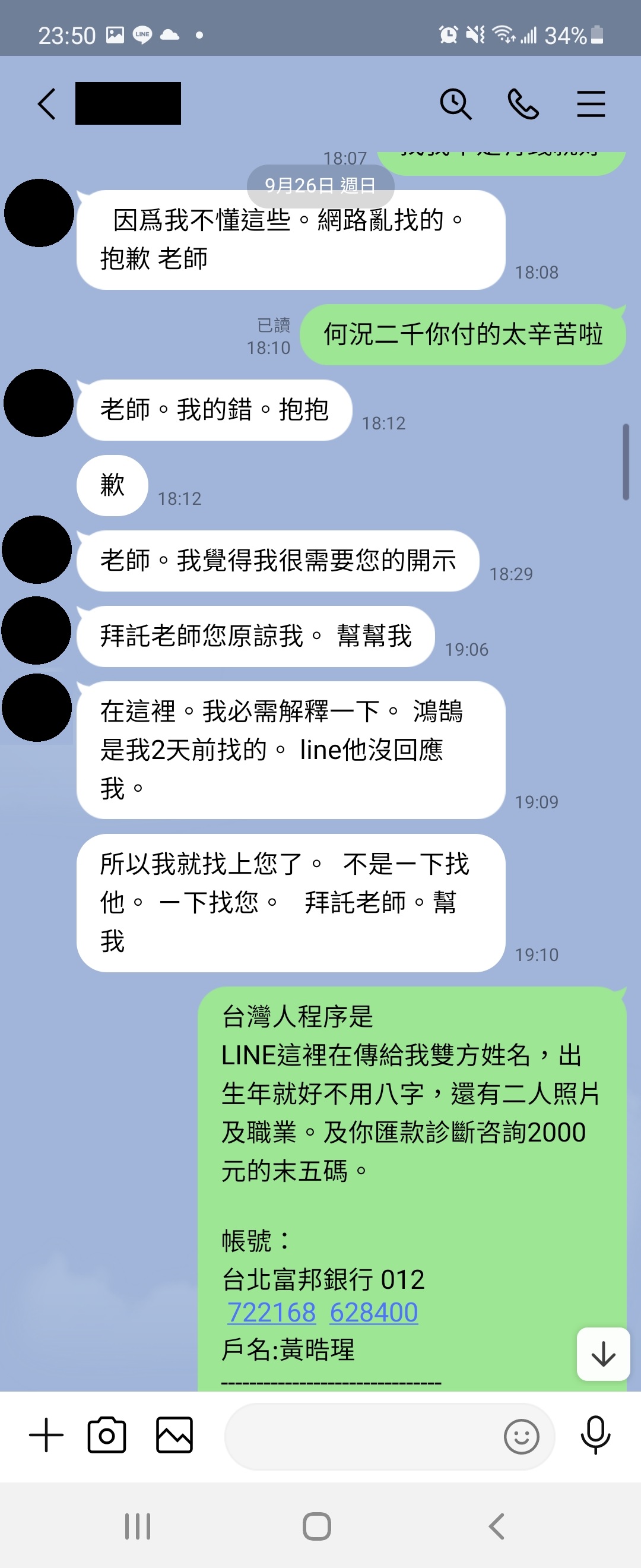This screenshot has height=1568, width=641.
Task: Open the camera to take a photo
Action: [107, 1436]
